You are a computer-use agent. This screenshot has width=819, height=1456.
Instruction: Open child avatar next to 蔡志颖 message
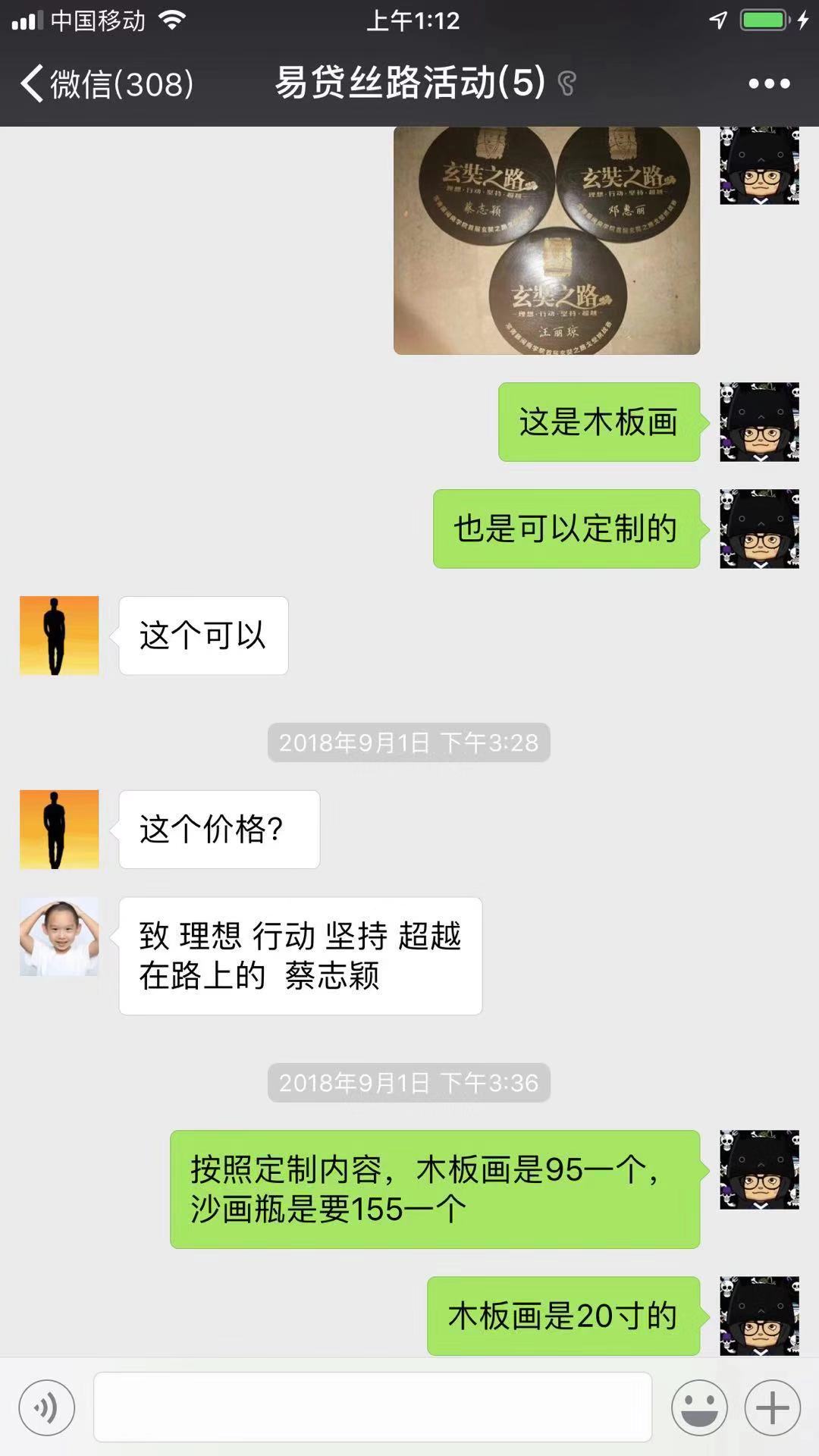[59, 937]
